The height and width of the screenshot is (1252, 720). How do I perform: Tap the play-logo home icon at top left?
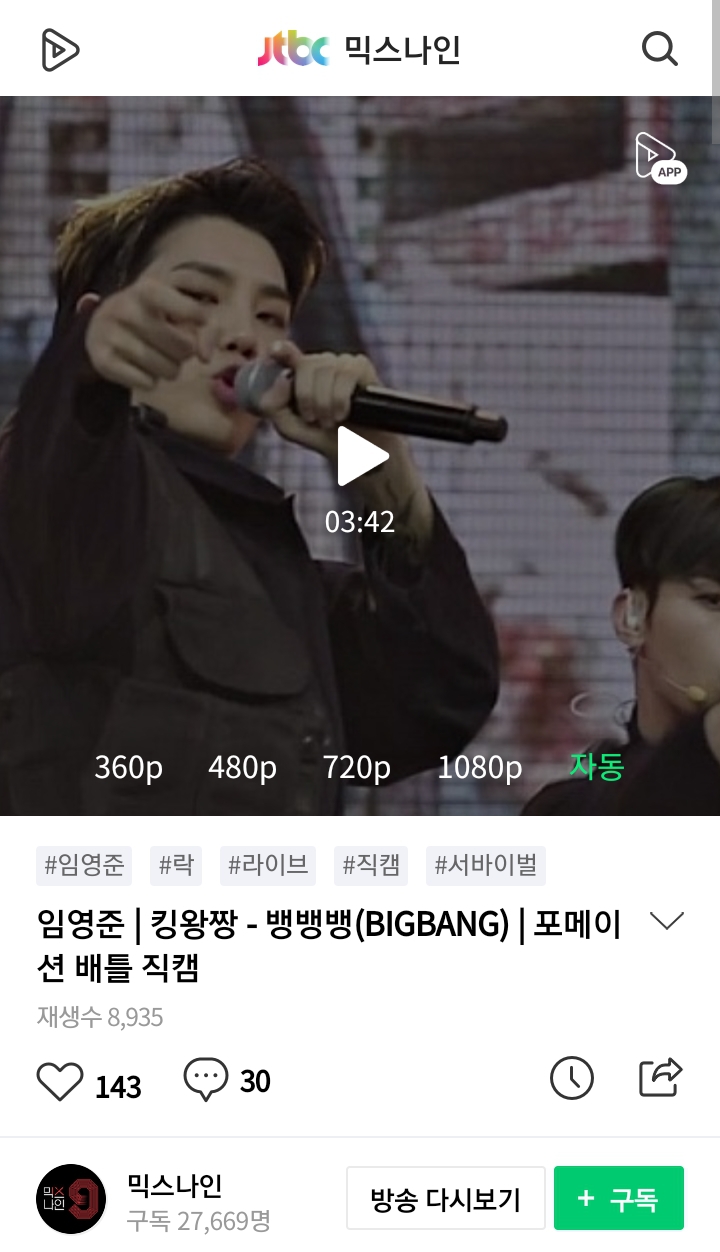coord(60,49)
